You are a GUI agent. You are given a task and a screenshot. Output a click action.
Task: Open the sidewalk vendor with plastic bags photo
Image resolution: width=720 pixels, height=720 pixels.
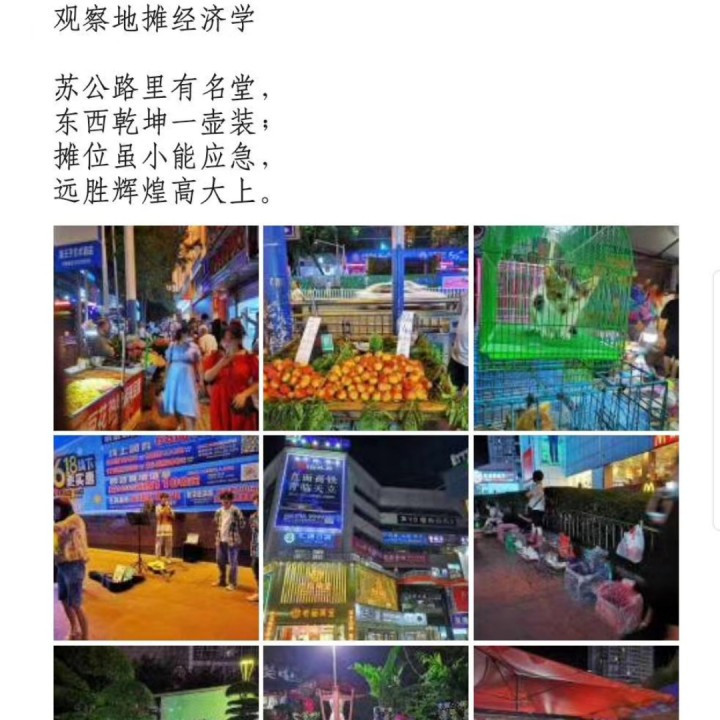coord(575,537)
